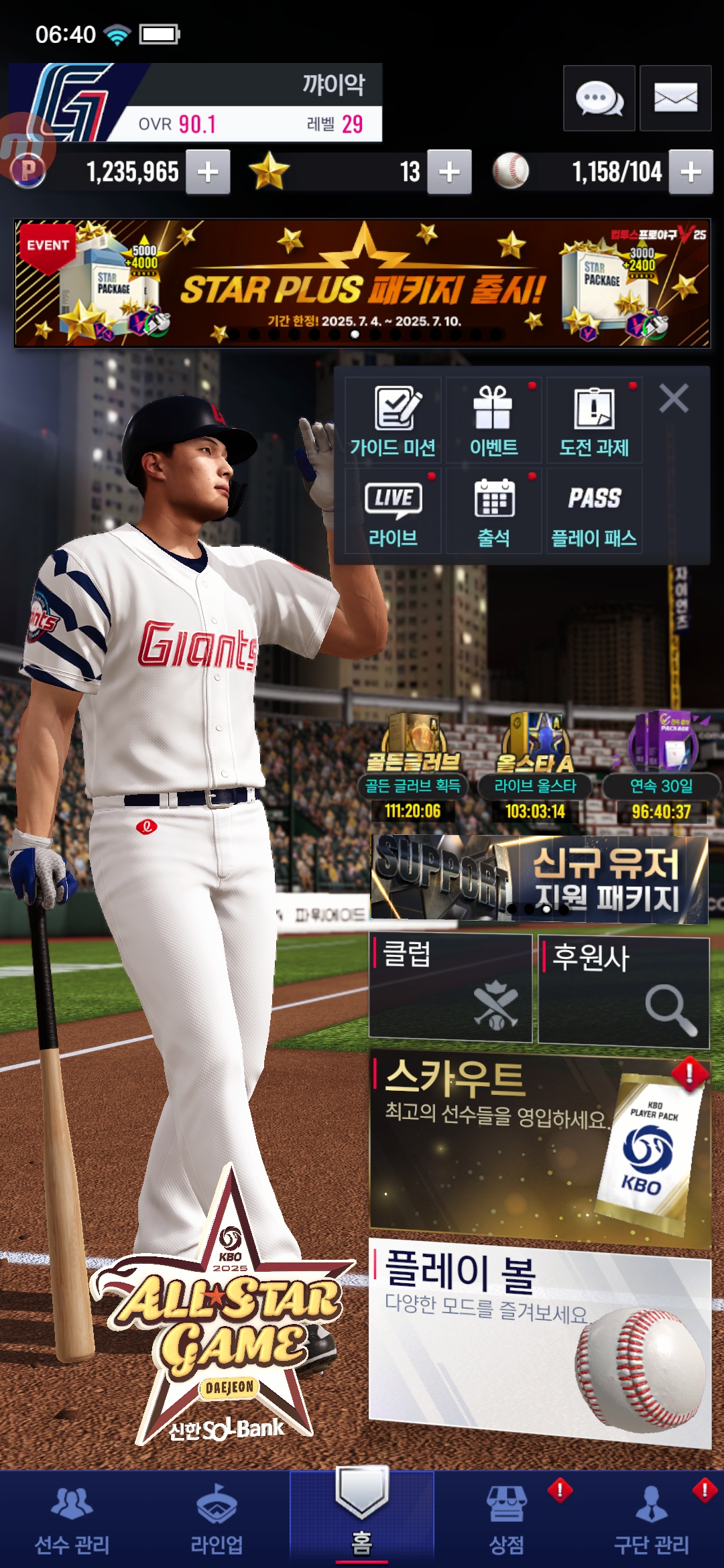Screen dimensions: 724x1568
Task: Close the quick menu panel
Action: coord(674,398)
